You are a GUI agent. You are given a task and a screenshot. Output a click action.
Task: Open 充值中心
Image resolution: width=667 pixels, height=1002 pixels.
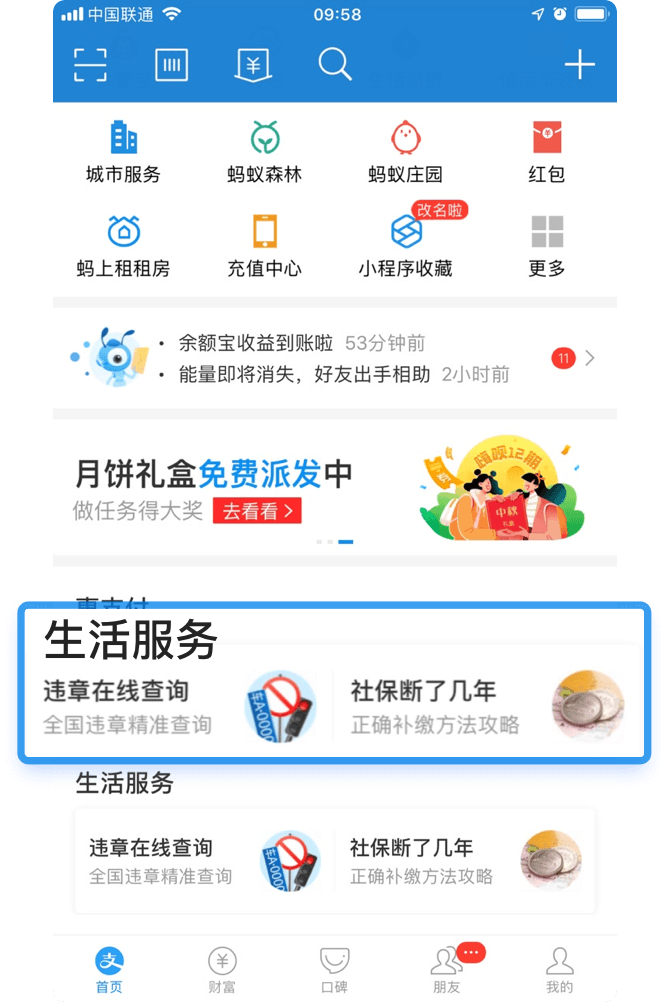(264, 246)
